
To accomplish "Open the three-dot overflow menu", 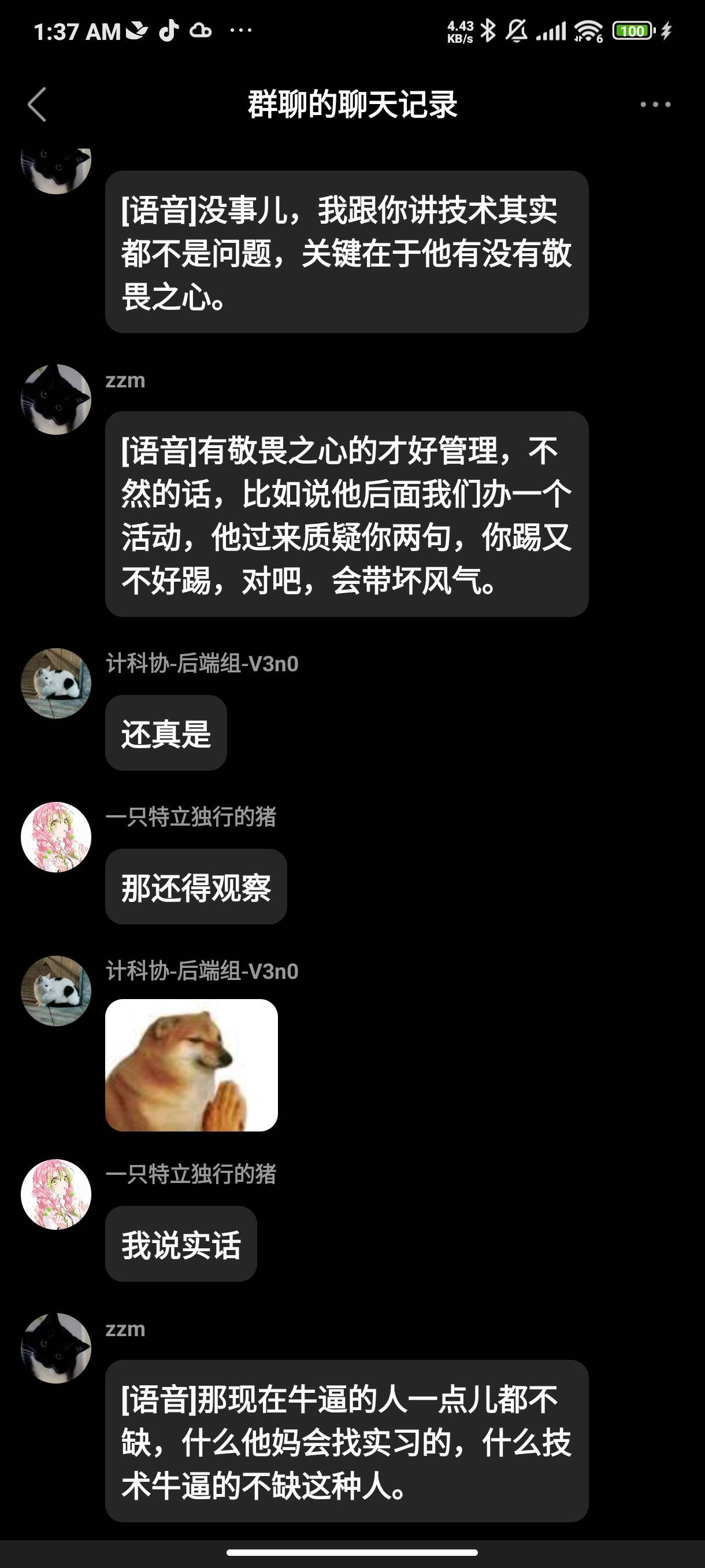I will [x=655, y=105].
